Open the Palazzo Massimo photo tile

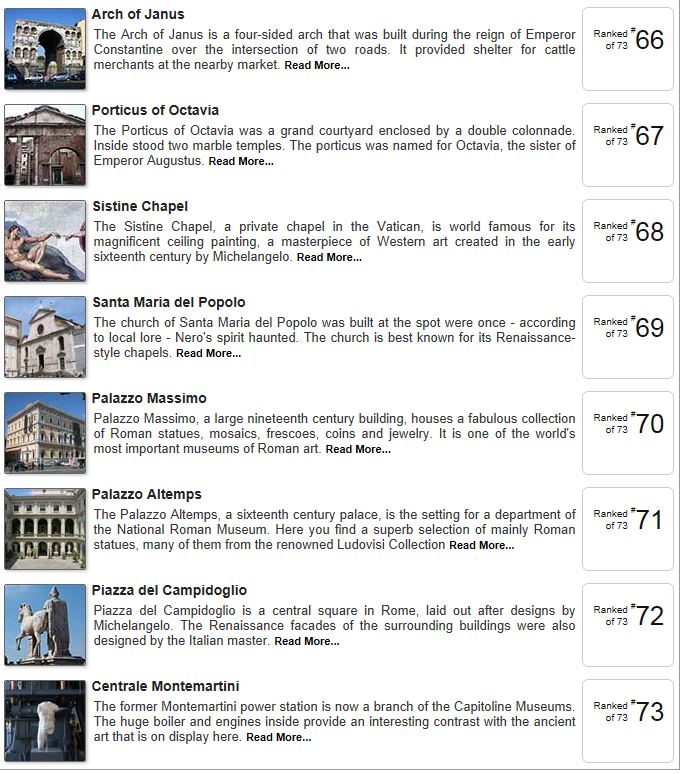point(45,433)
